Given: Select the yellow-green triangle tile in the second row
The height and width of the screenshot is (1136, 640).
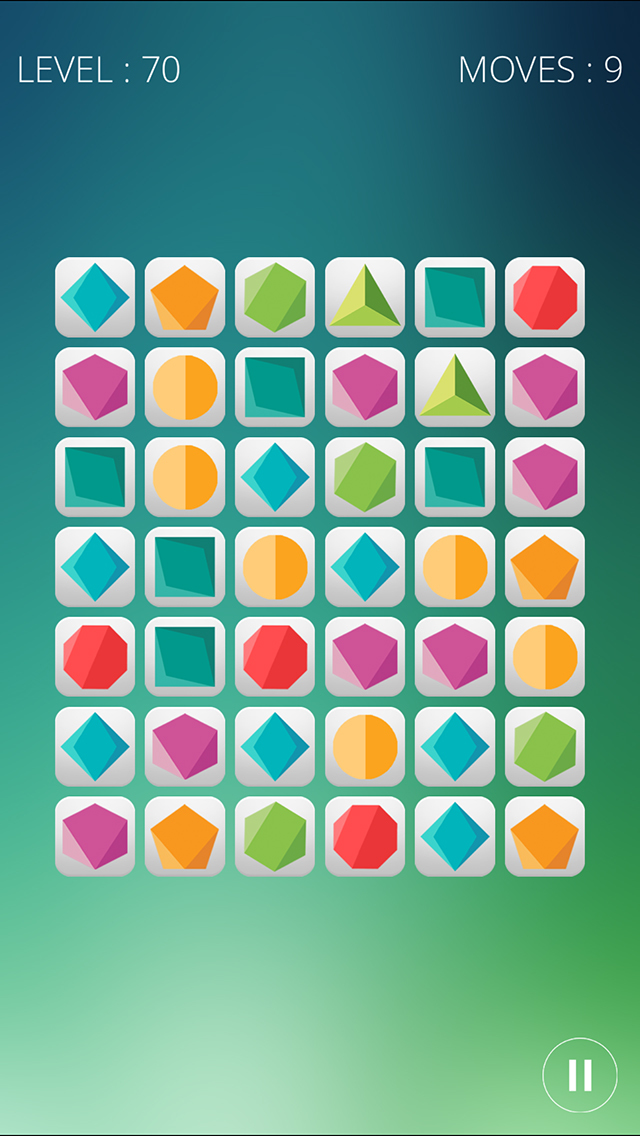Looking at the screenshot, I should coord(455,387).
